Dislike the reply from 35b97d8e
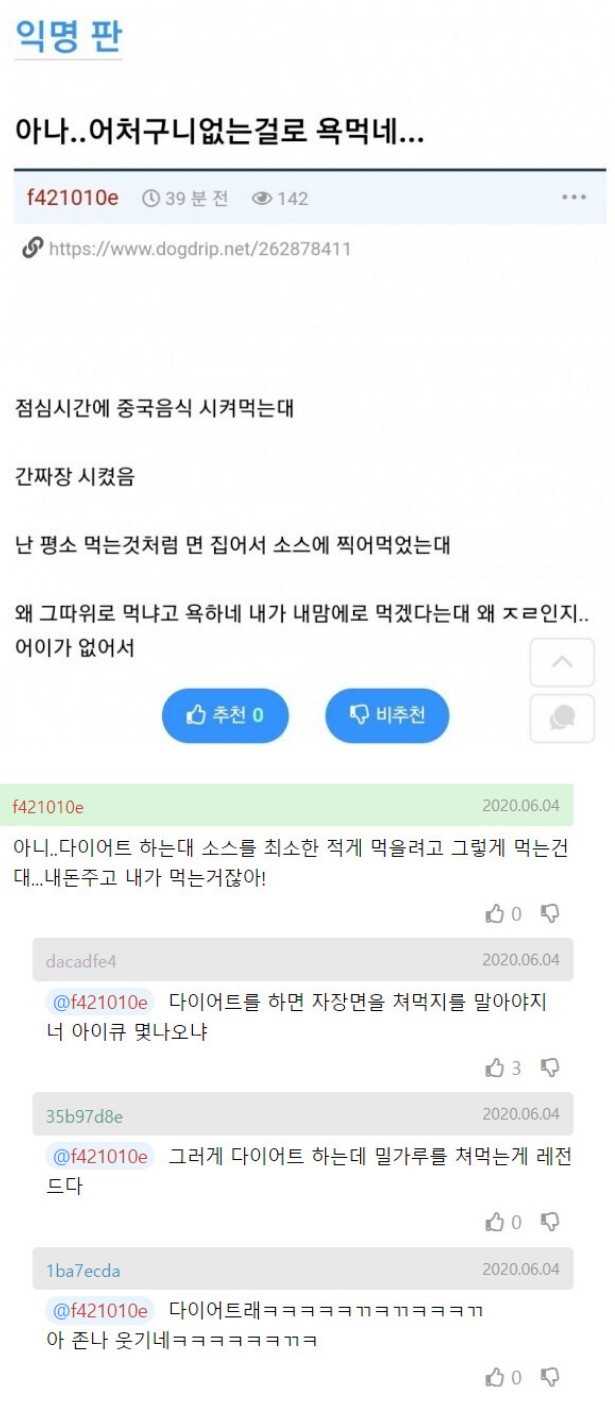The width and height of the screenshot is (615, 1401). 550,1222
